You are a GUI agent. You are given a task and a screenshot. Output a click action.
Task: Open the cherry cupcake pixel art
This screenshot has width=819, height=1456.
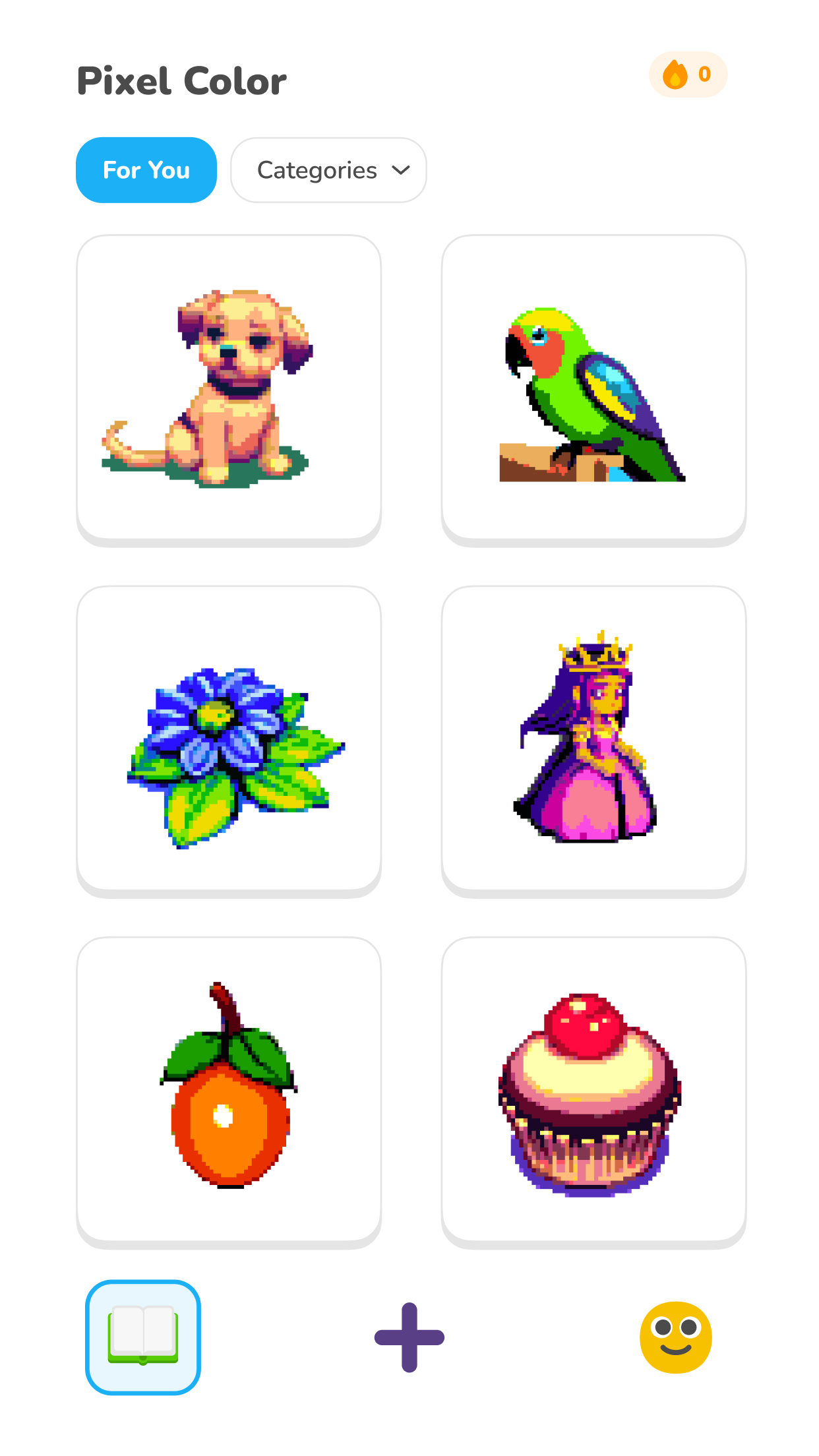593,1091
